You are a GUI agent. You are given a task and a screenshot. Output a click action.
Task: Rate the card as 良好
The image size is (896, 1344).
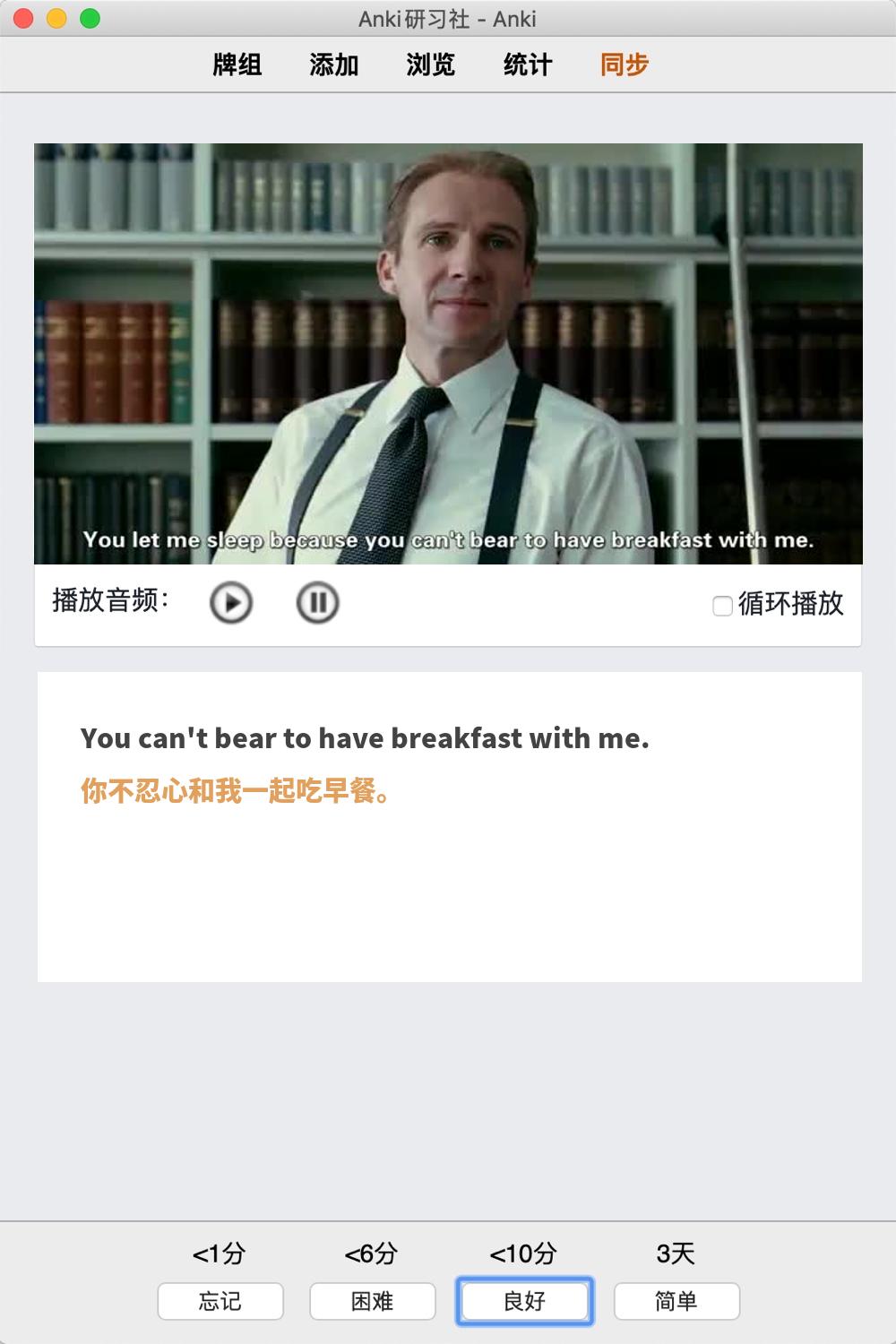click(x=525, y=1301)
